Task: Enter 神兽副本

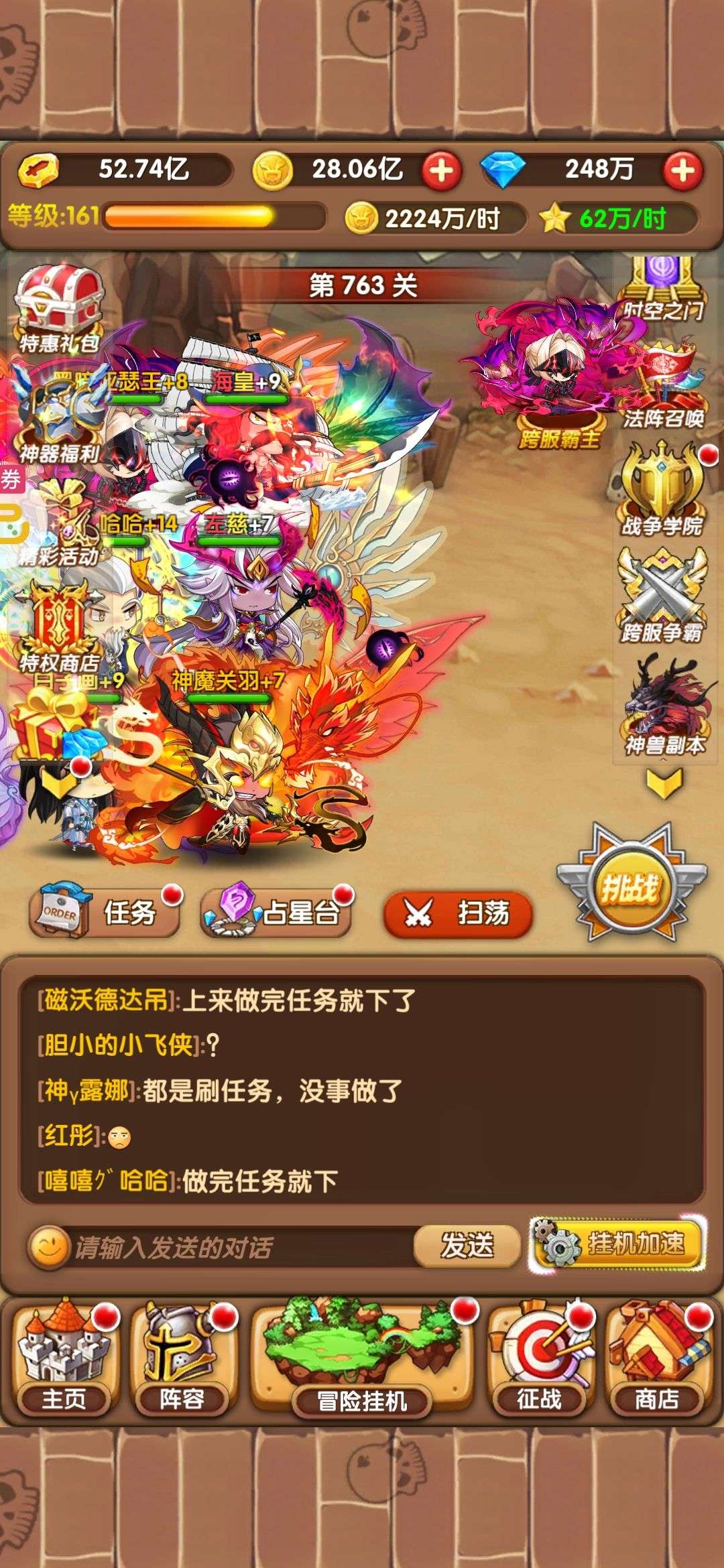Action: pyautogui.click(x=664, y=707)
